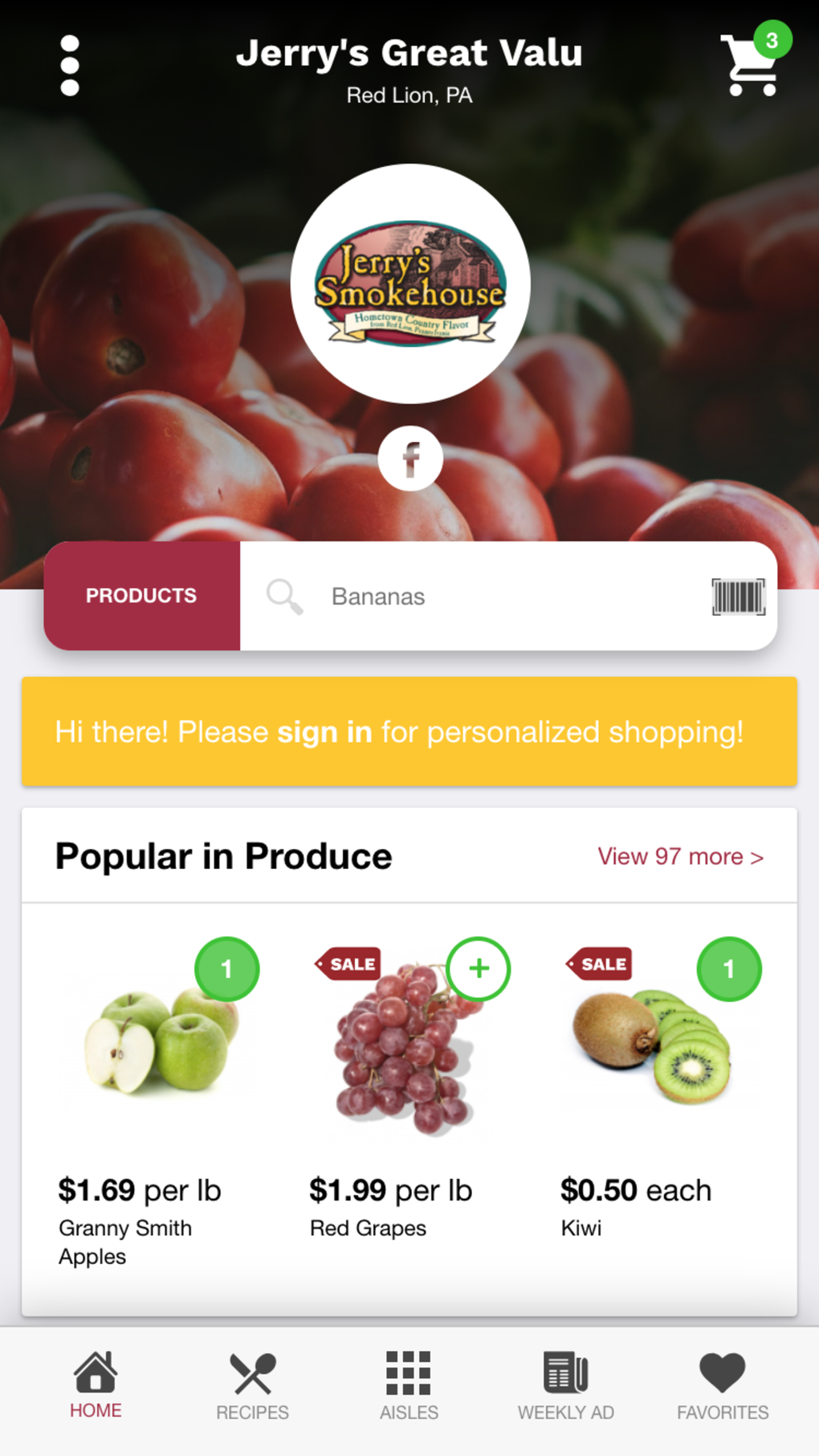
Task: Tap the Granny Smith Apples quantity badge
Action: point(226,969)
